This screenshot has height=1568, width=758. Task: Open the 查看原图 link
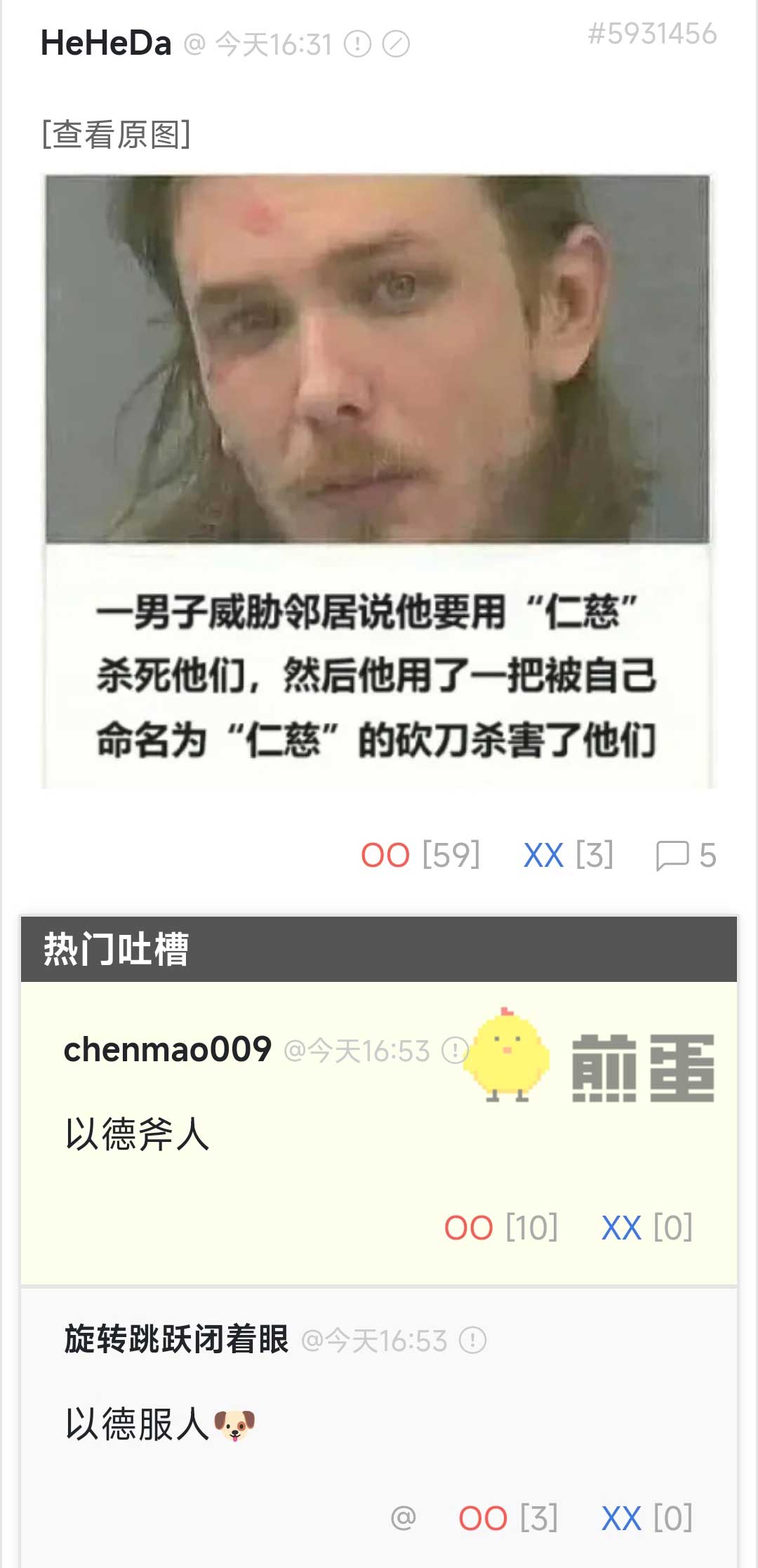coord(117,134)
